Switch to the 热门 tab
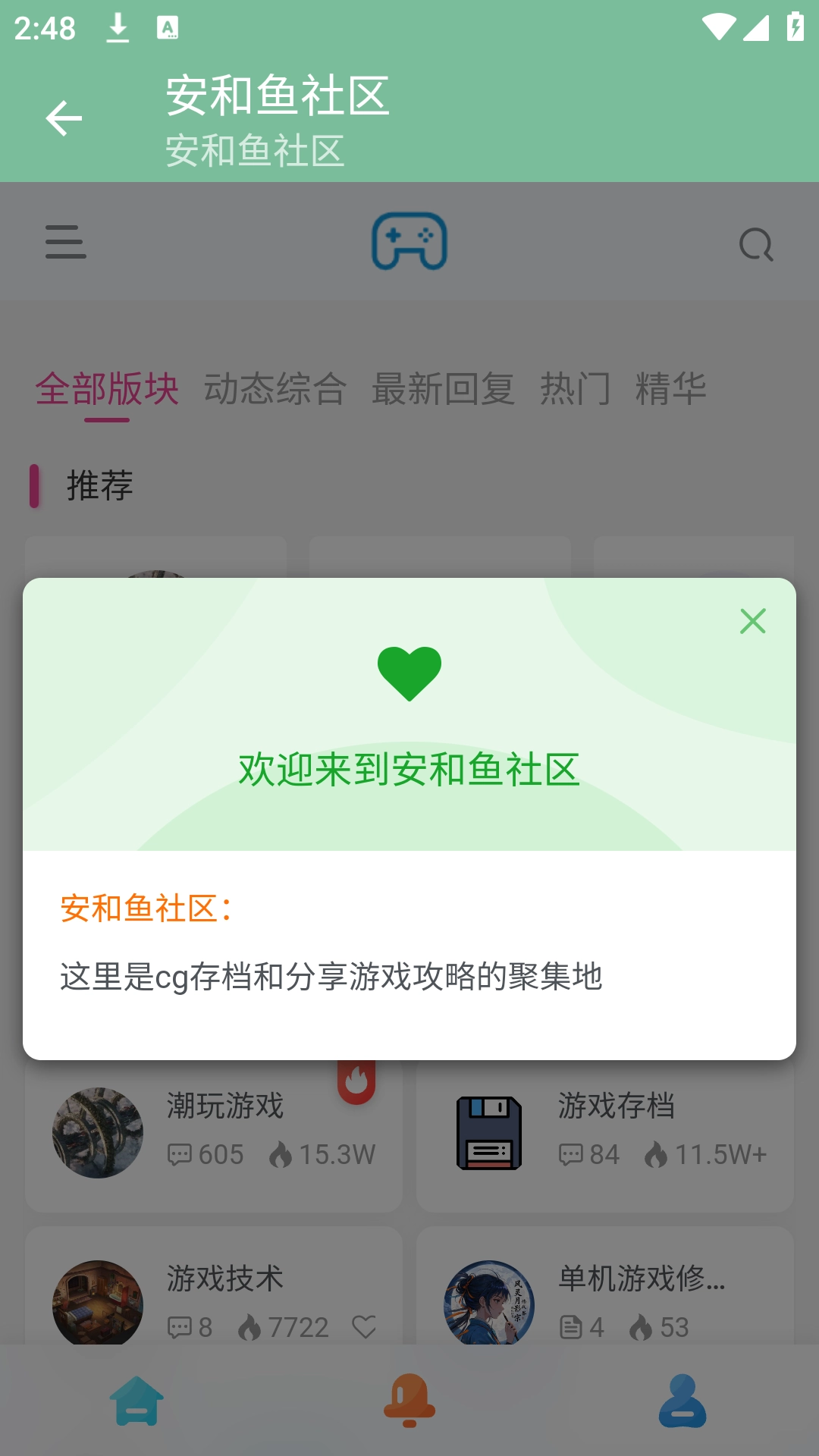Screen dimensions: 819x1456 coord(577,388)
